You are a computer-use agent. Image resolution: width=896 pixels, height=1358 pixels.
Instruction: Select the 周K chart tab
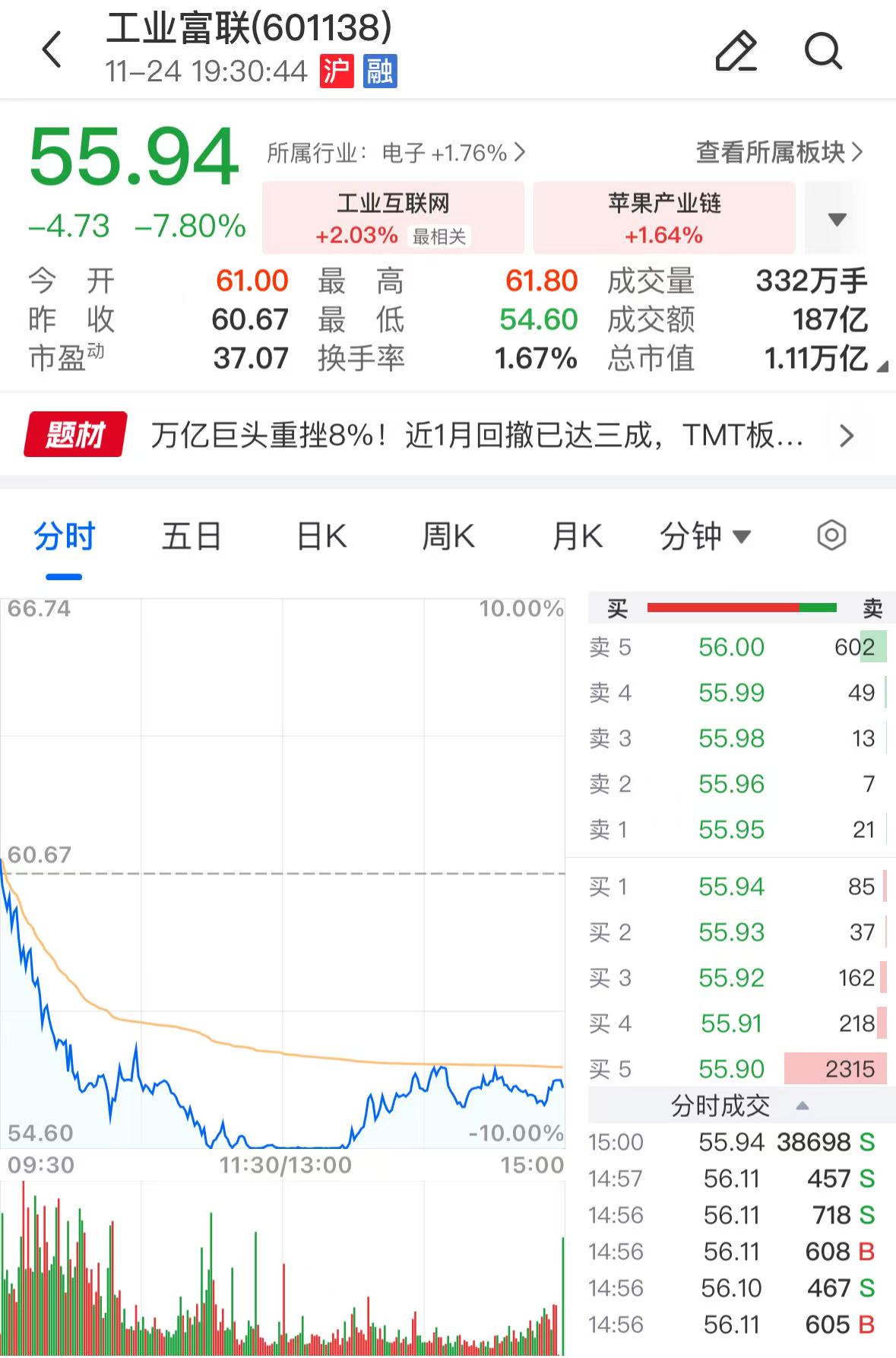tap(448, 536)
